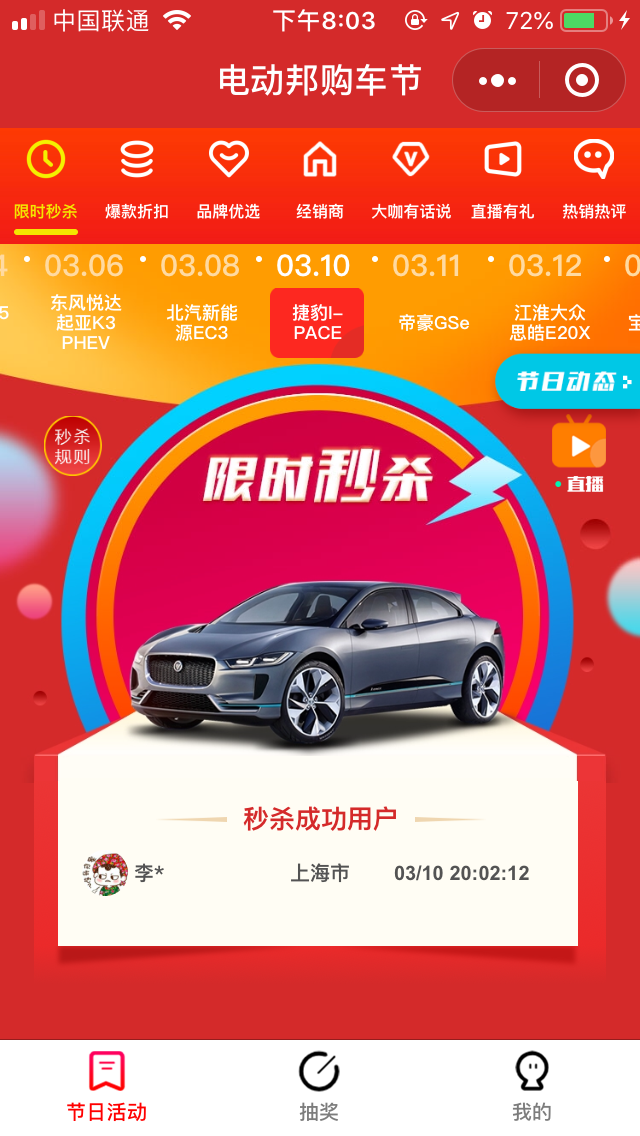This screenshot has height=1136, width=640.
Task: Open 大咖有话说 section
Action: click(411, 182)
